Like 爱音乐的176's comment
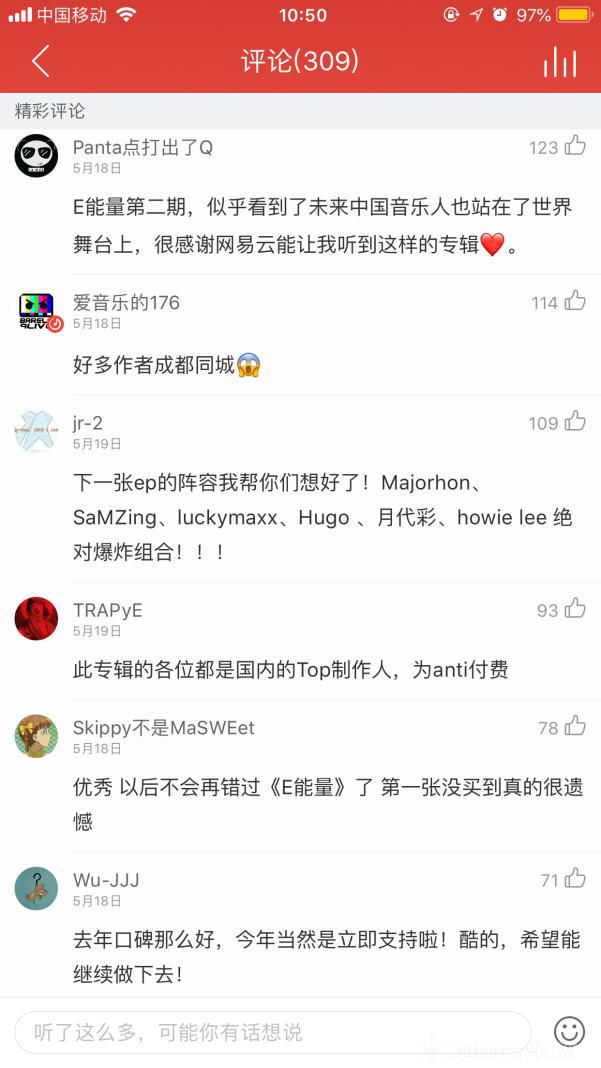The image size is (601, 1068). tap(575, 300)
